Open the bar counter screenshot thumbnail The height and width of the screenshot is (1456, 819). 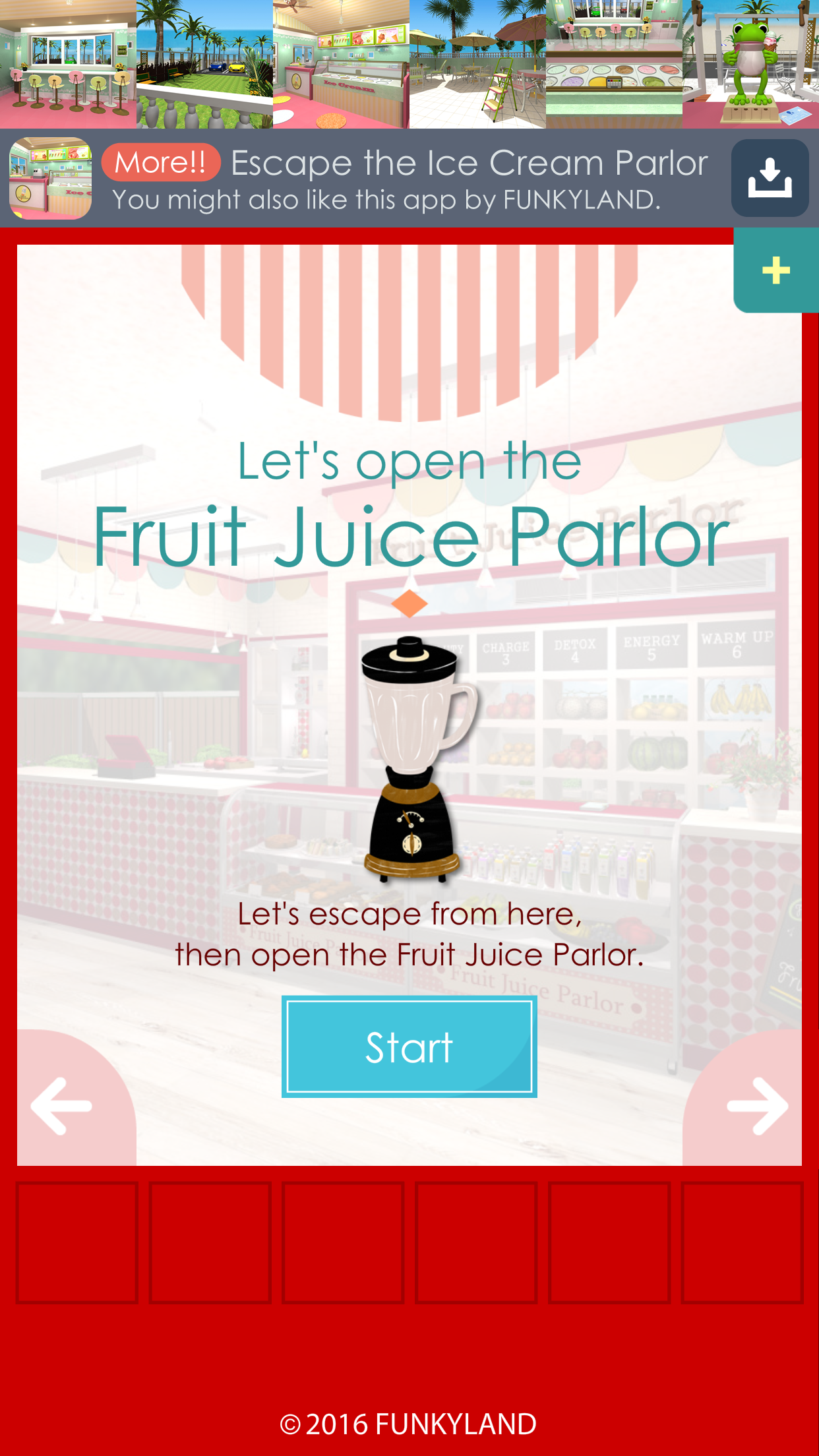pyautogui.click(x=68, y=63)
